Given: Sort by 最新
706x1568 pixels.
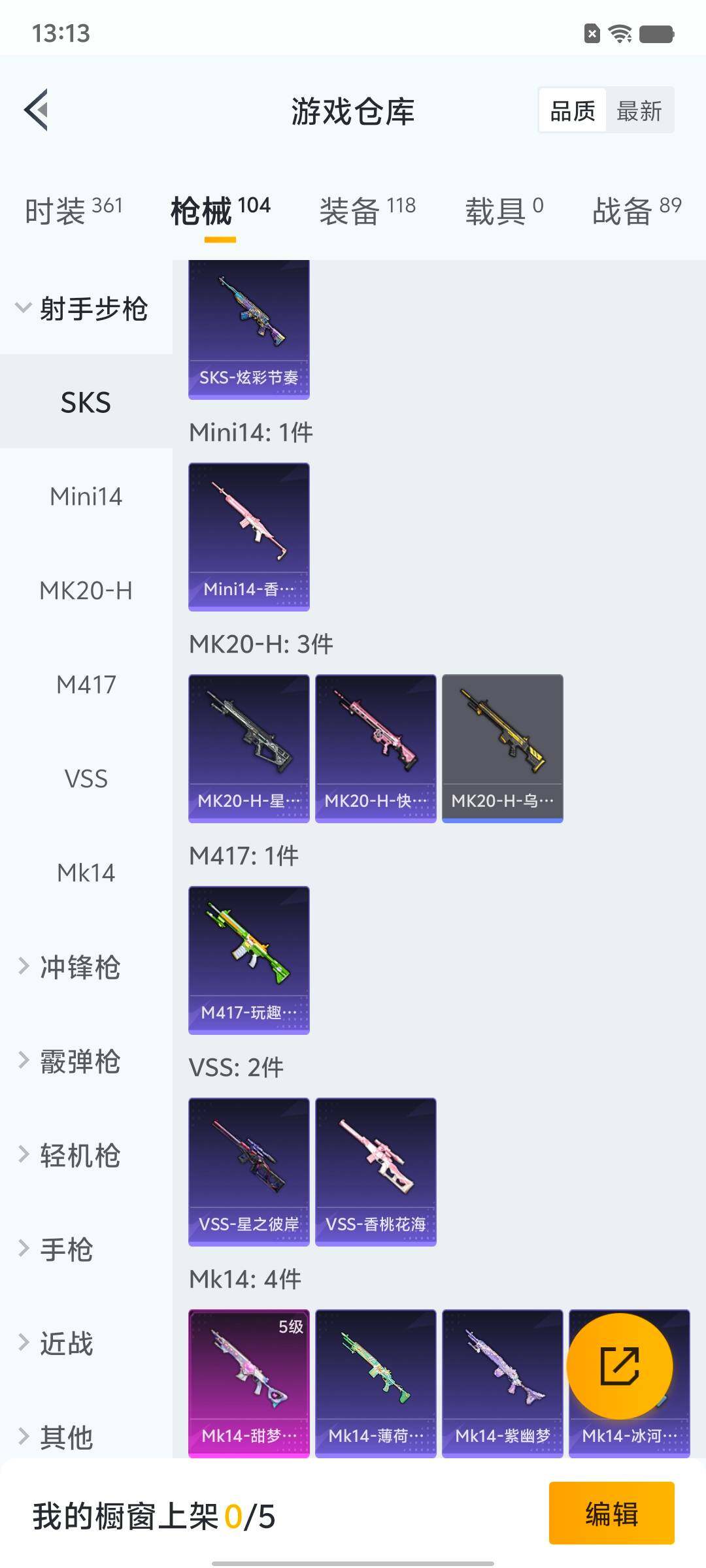Looking at the screenshot, I should [639, 110].
